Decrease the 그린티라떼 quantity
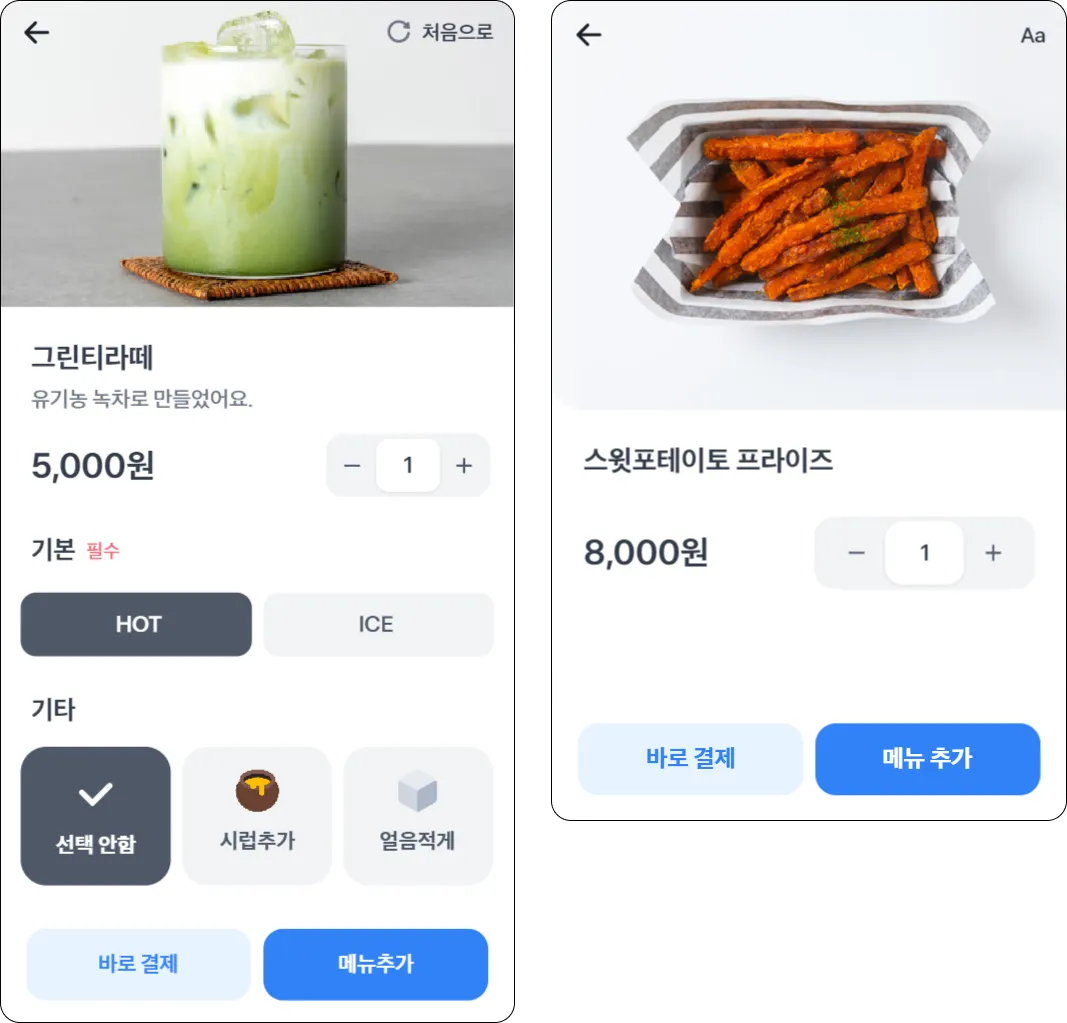This screenshot has height=1023, width=1067. 352,466
